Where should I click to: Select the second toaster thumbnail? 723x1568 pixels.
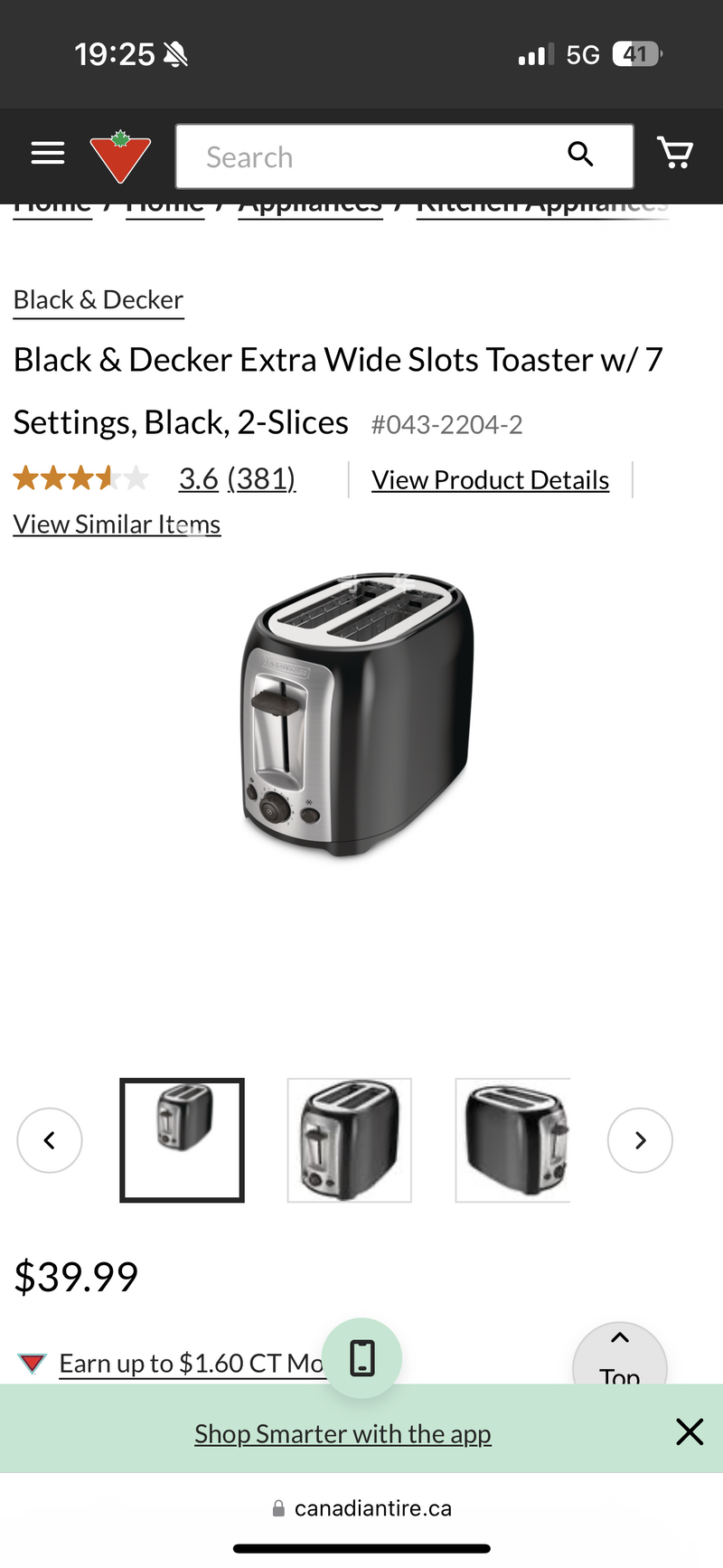[x=350, y=1140]
